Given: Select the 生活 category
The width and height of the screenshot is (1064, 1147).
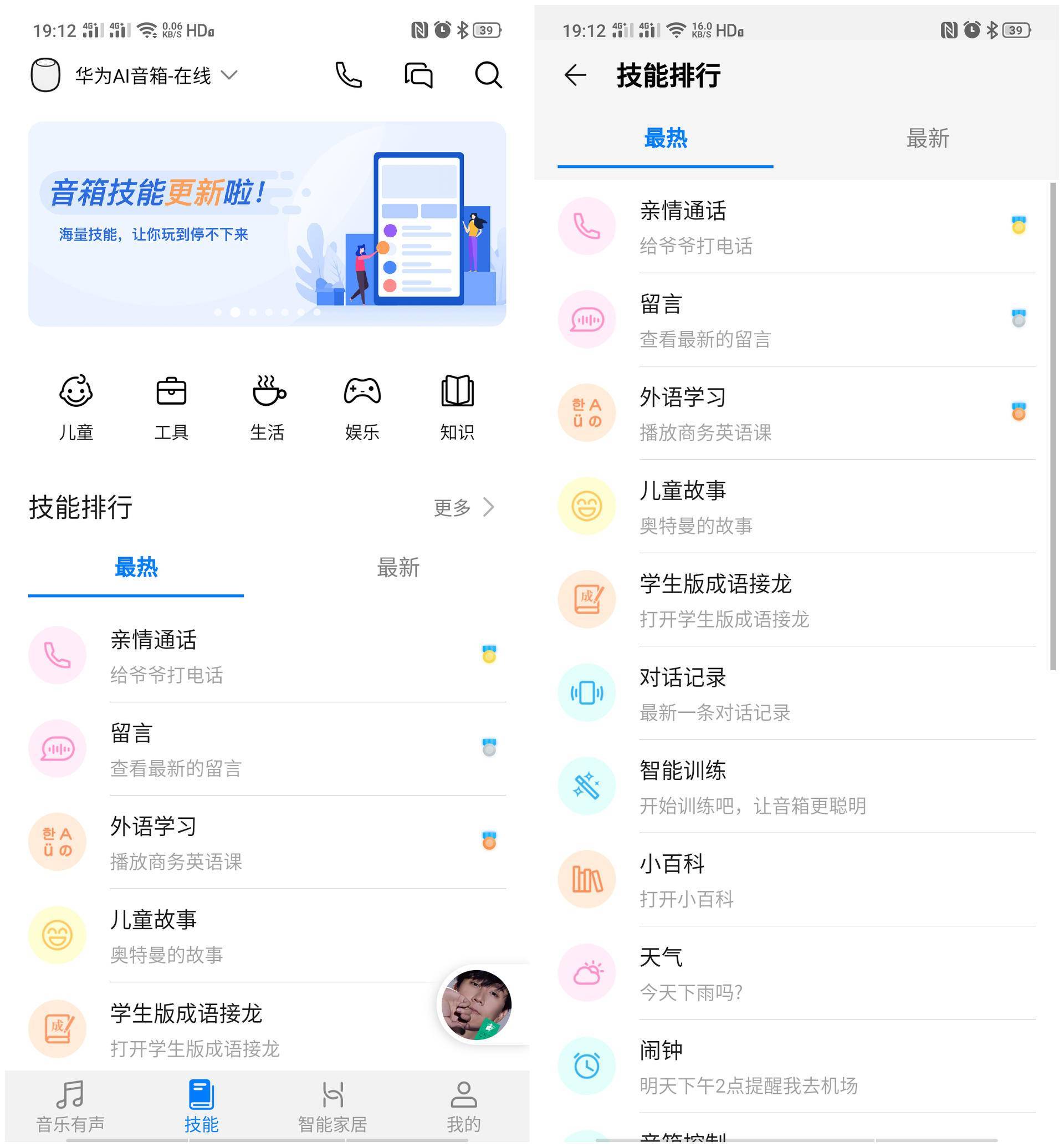Looking at the screenshot, I should (x=267, y=407).
